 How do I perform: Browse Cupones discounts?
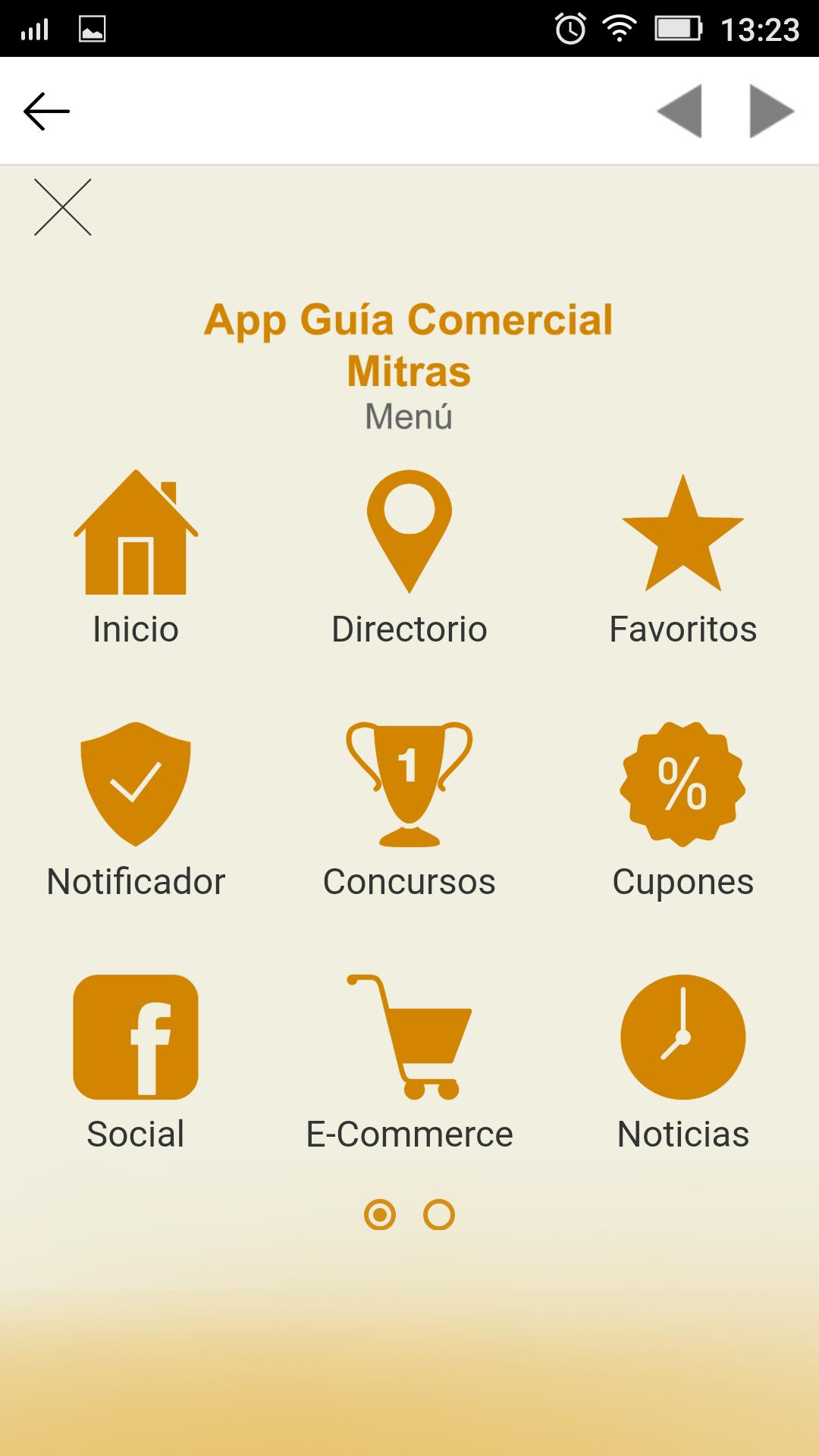pyautogui.click(x=683, y=811)
